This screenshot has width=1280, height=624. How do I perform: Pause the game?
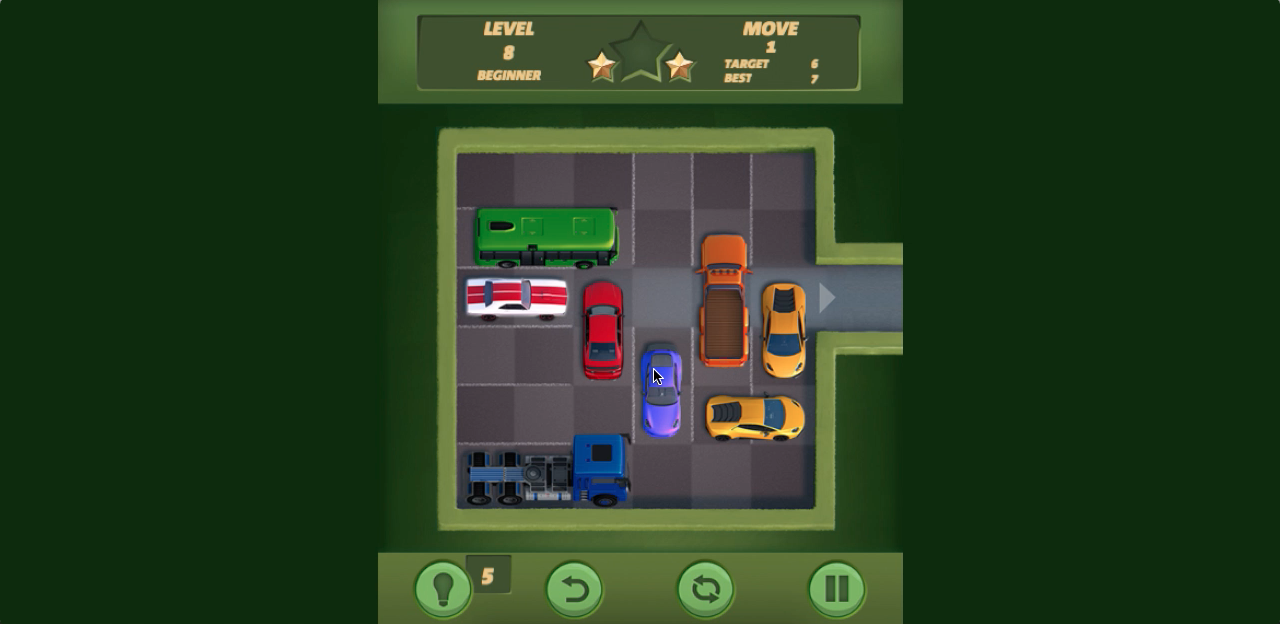(x=836, y=589)
